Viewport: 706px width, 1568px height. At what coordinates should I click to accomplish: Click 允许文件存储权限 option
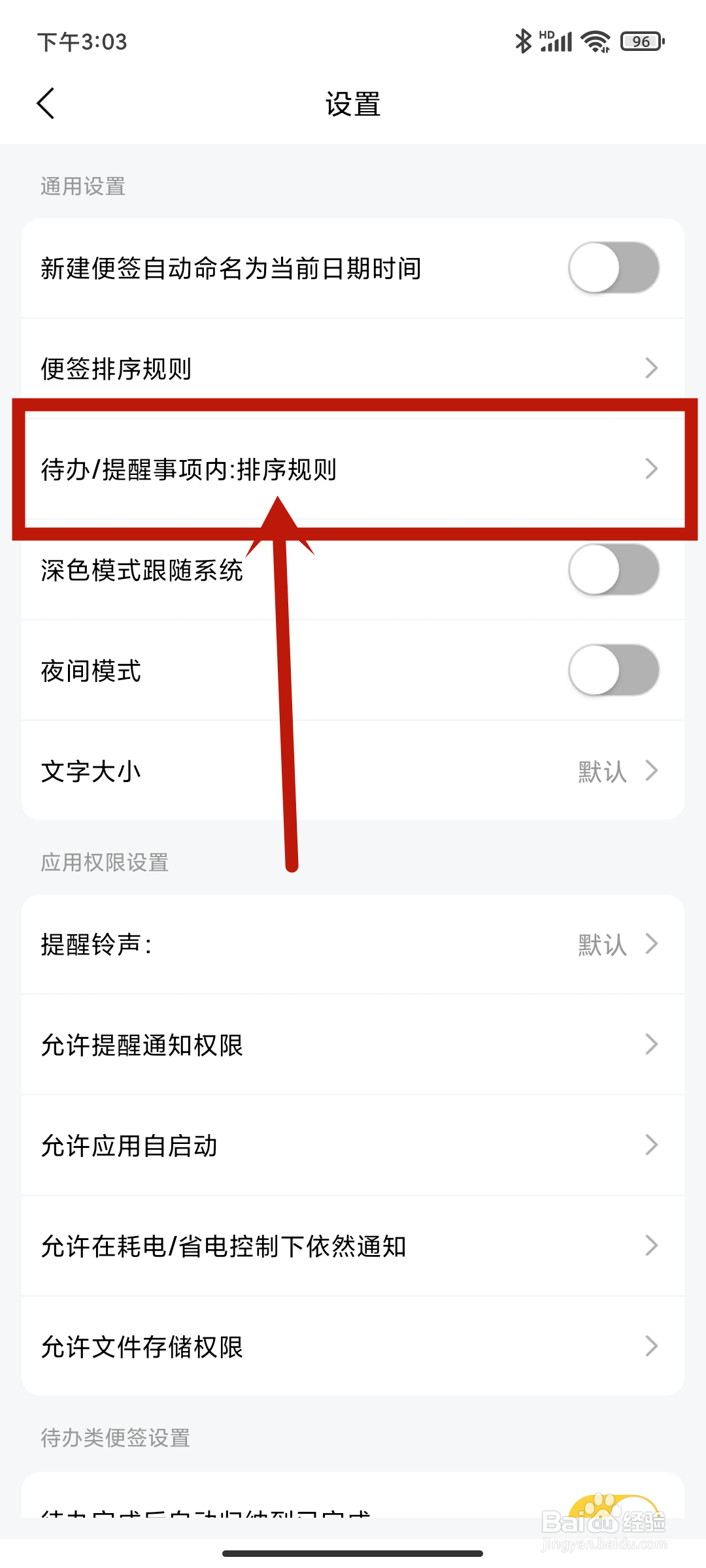[353, 1346]
